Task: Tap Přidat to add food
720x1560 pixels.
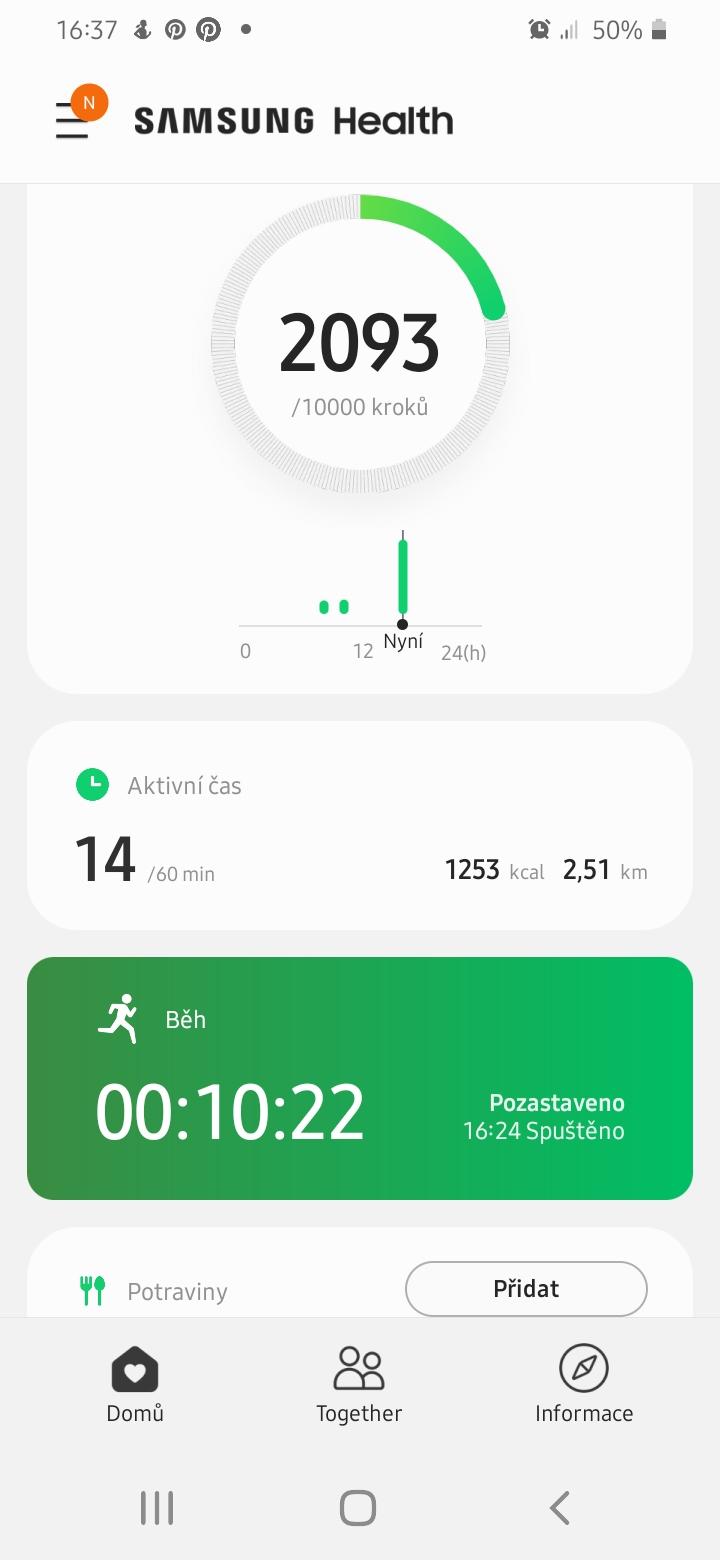Action: coord(526,1289)
